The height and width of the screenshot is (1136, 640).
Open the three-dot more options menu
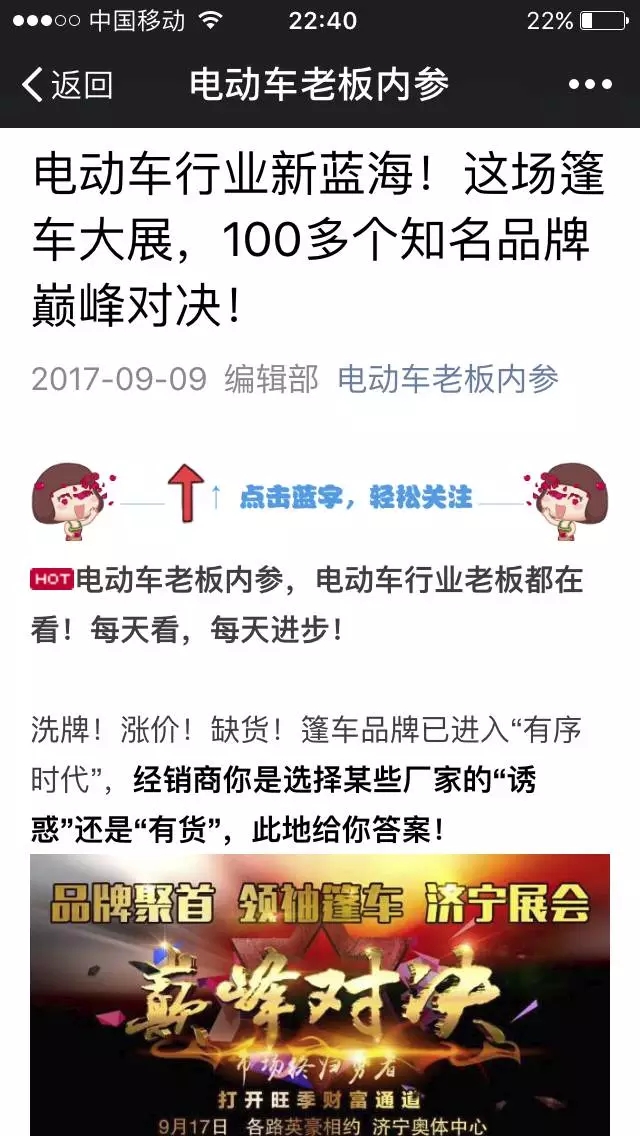tap(589, 85)
